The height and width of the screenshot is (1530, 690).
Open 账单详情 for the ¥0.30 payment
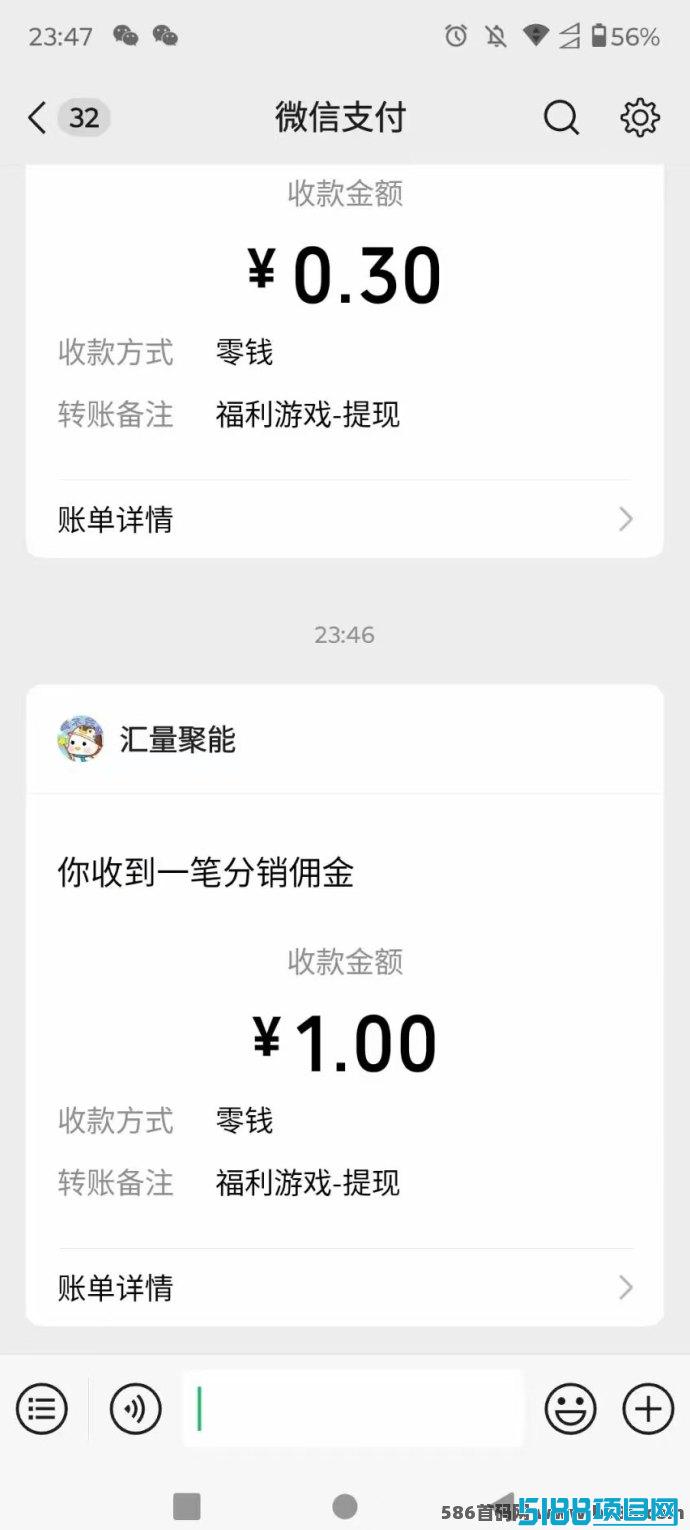tap(345, 519)
